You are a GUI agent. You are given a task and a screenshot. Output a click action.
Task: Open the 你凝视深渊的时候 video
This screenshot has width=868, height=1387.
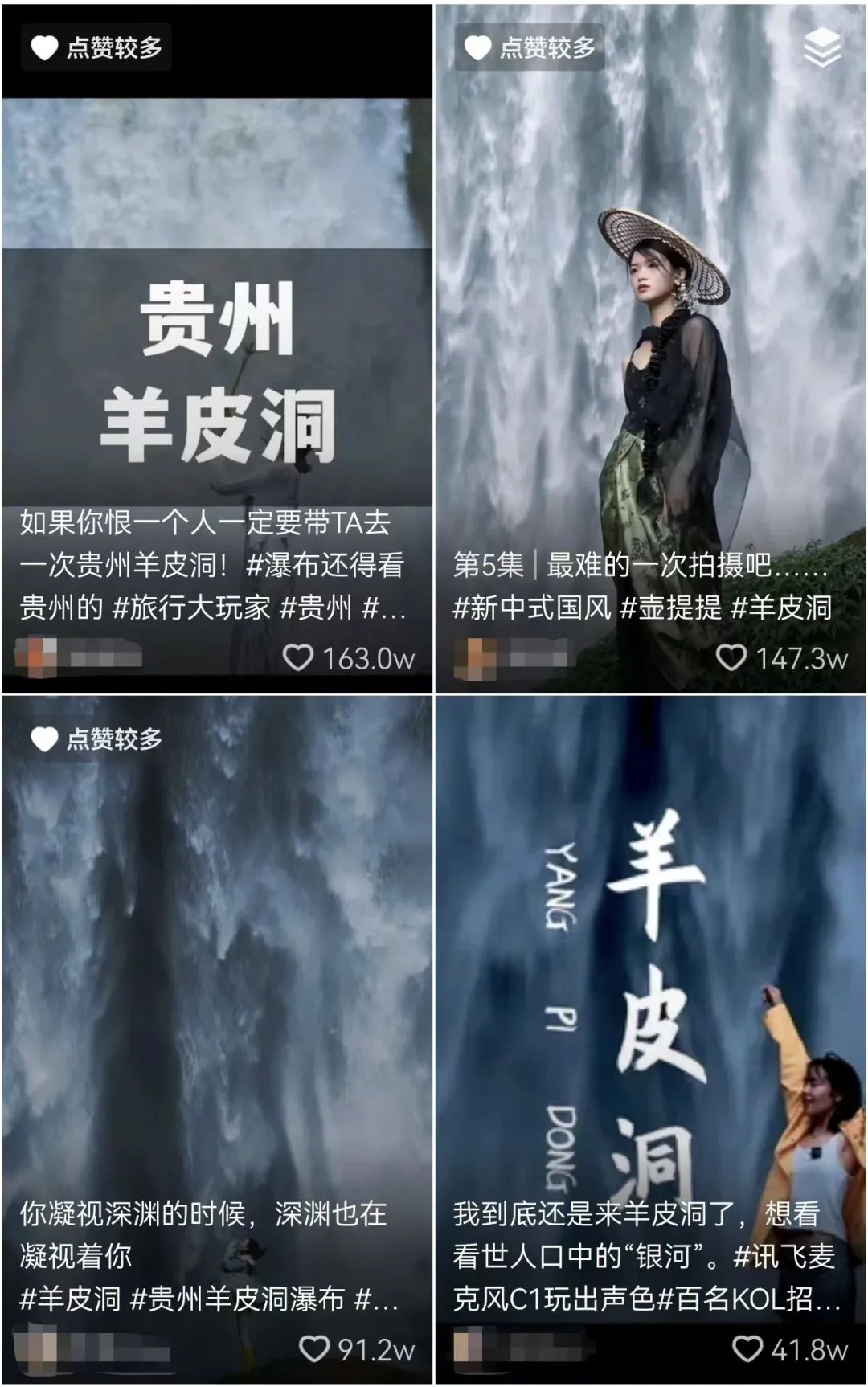(217, 1039)
